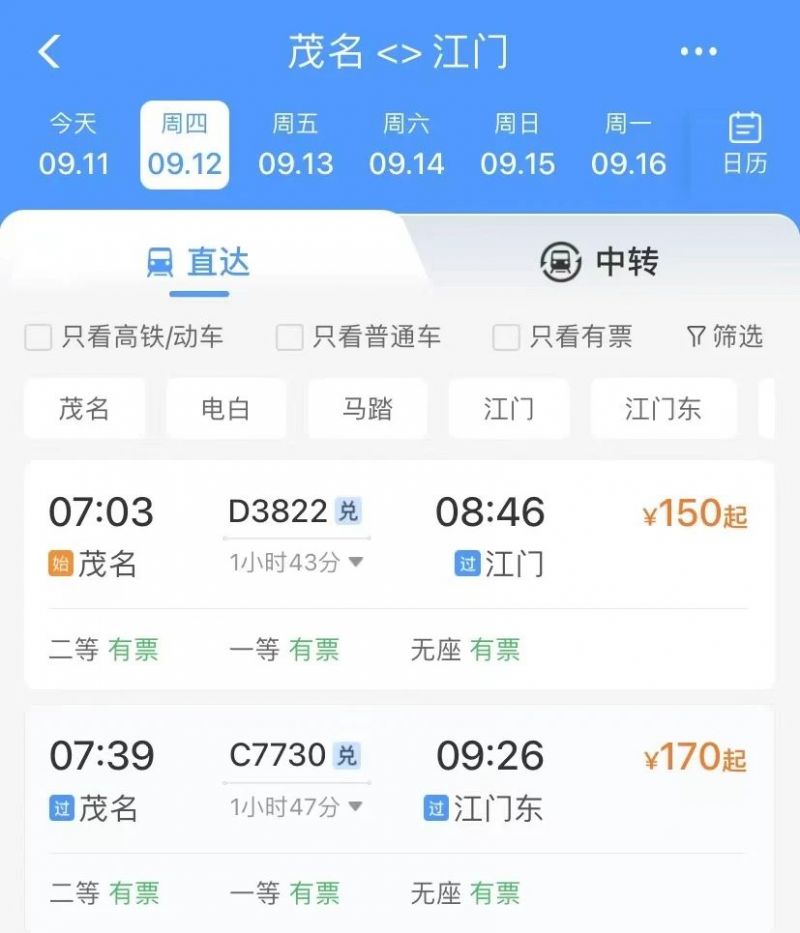The image size is (800, 933).
Task: Choose the 江门东 station chip
Action: (663, 409)
